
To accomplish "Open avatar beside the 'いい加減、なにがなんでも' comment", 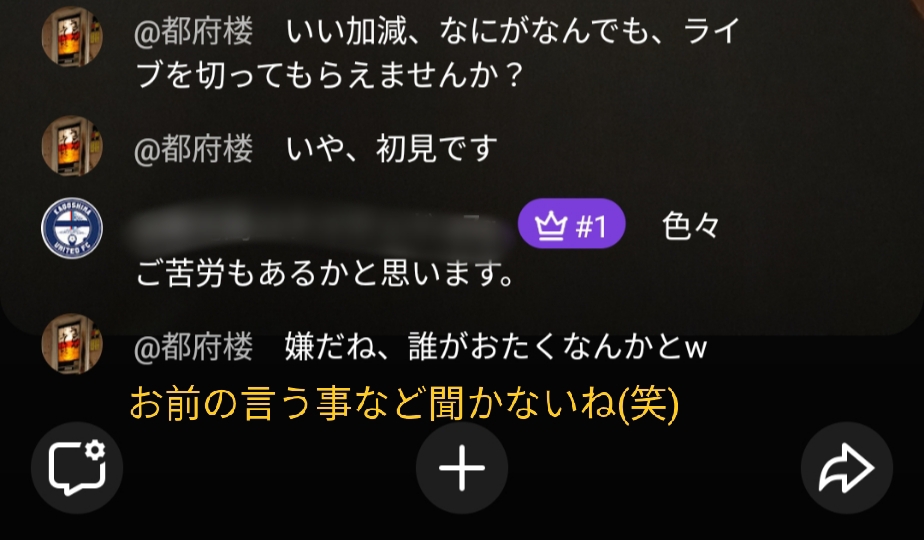I will tap(72, 38).
